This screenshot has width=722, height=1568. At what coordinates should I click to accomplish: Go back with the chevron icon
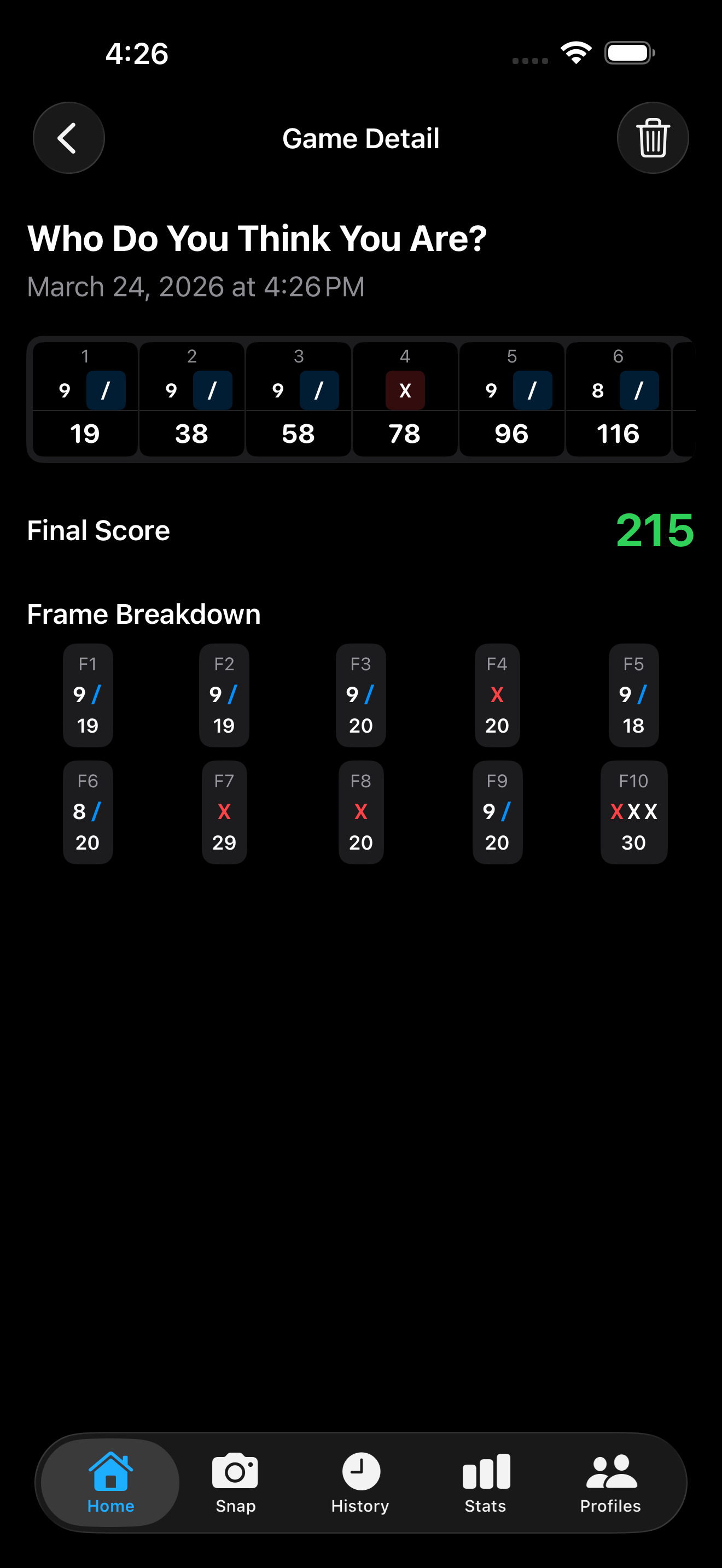pyautogui.click(x=68, y=138)
